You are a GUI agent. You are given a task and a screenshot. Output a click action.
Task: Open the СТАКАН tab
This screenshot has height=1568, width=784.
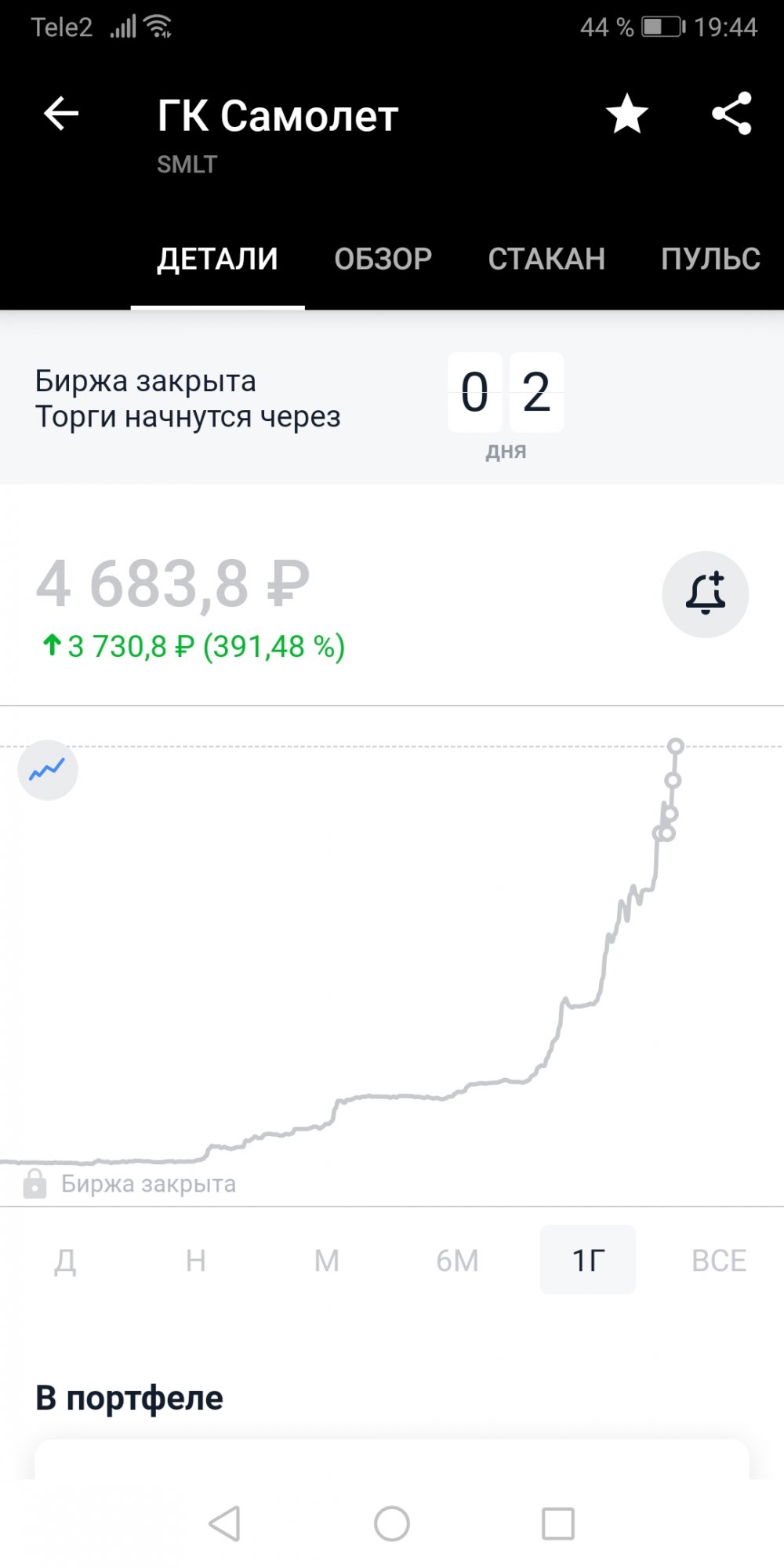point(547,259)
